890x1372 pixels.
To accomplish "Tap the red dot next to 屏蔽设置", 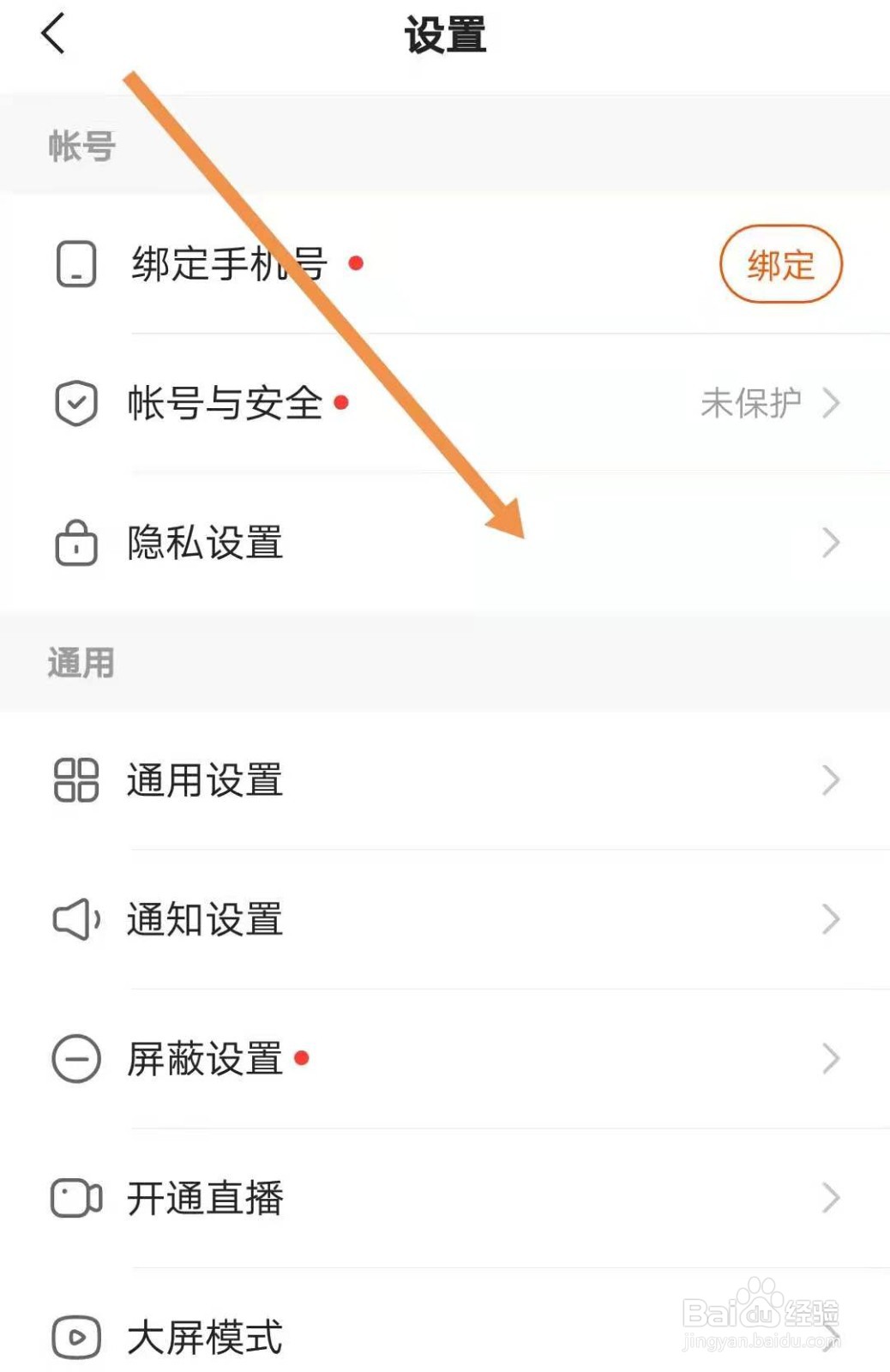I will tap(302, 1059).
